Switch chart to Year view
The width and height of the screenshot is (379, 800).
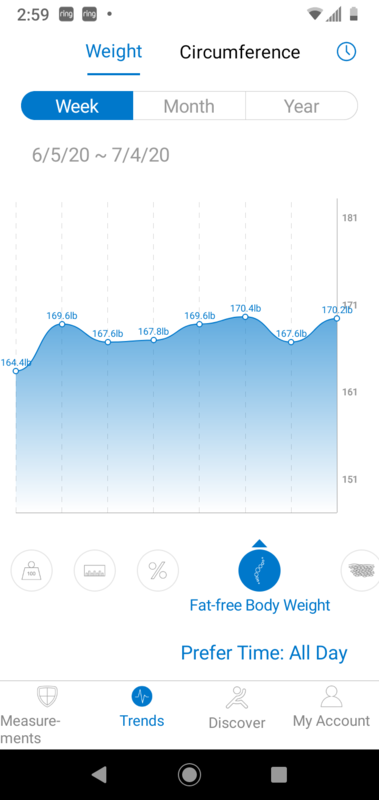(x=301, y=106)
